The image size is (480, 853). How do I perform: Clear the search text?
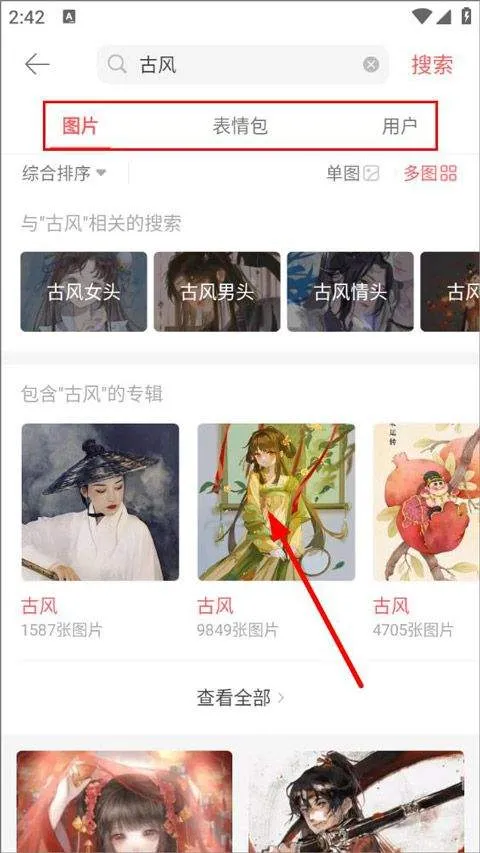[371, 65]
